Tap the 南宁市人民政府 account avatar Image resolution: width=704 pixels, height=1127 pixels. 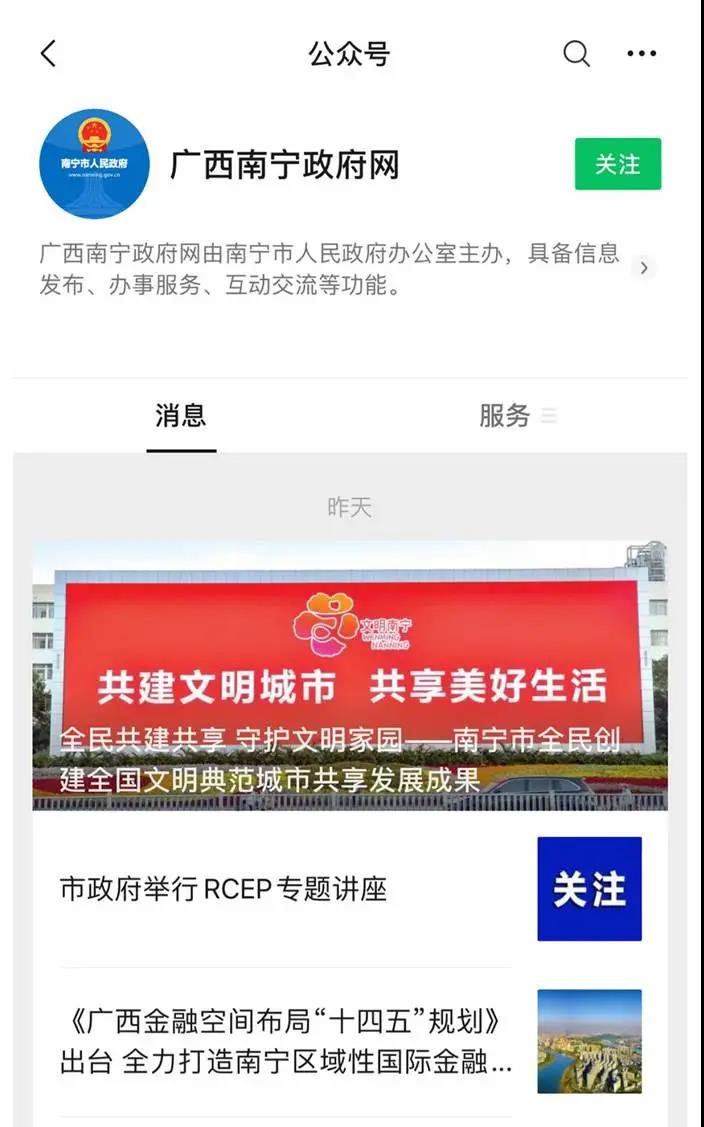[94, 164]
